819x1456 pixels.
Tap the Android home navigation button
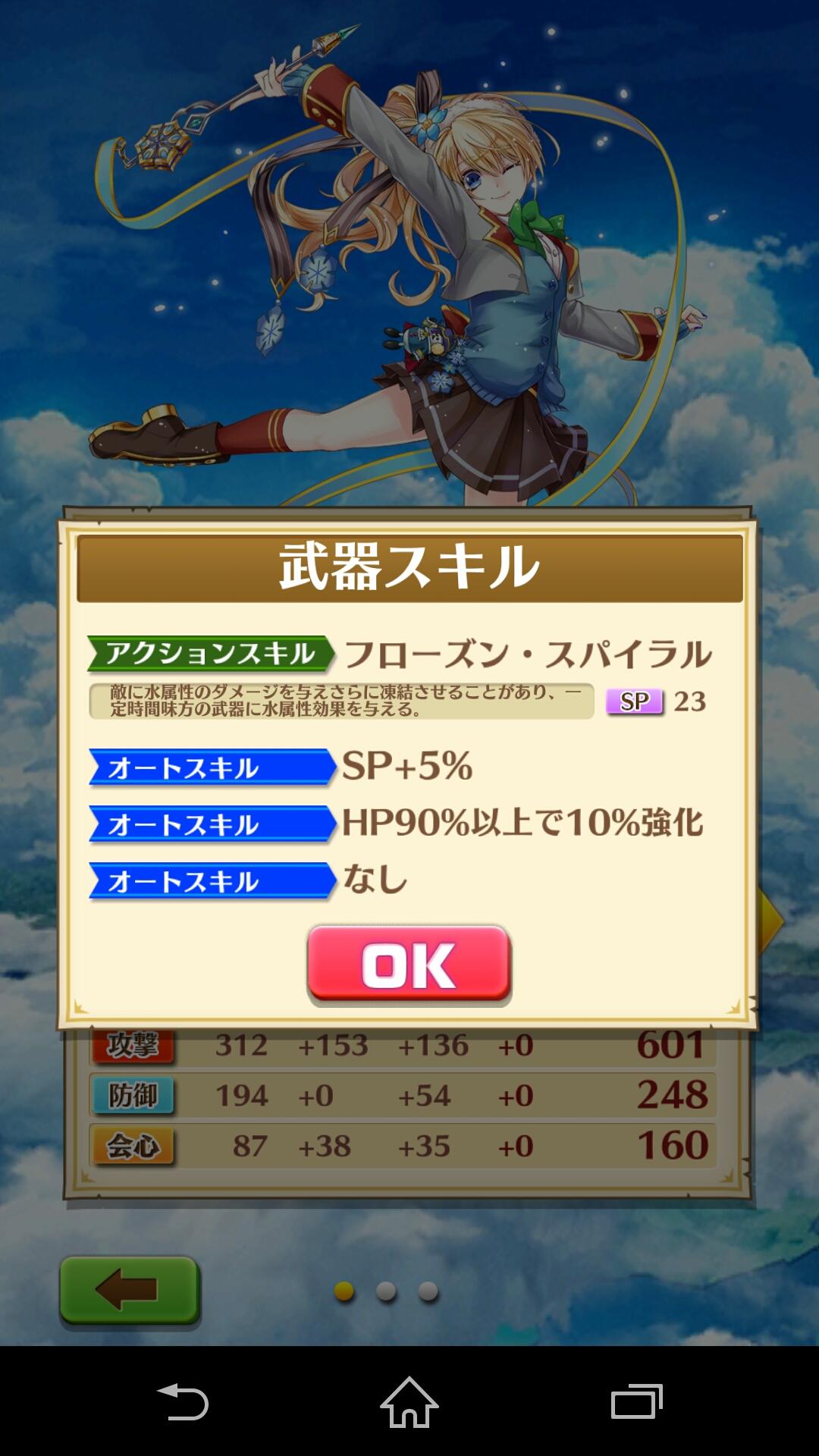click(408, 1401)
